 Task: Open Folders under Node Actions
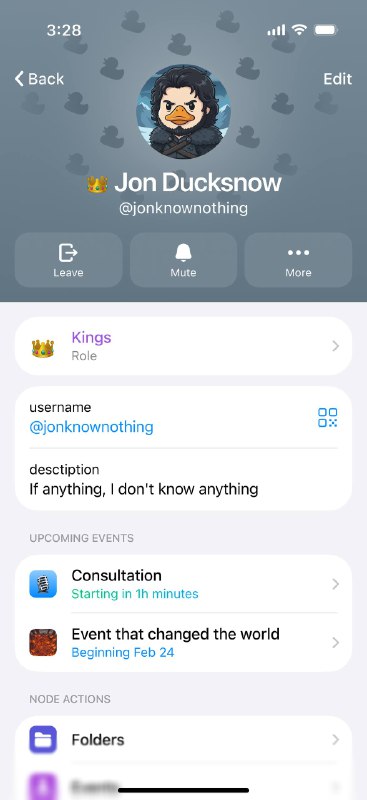click(183, 739)
